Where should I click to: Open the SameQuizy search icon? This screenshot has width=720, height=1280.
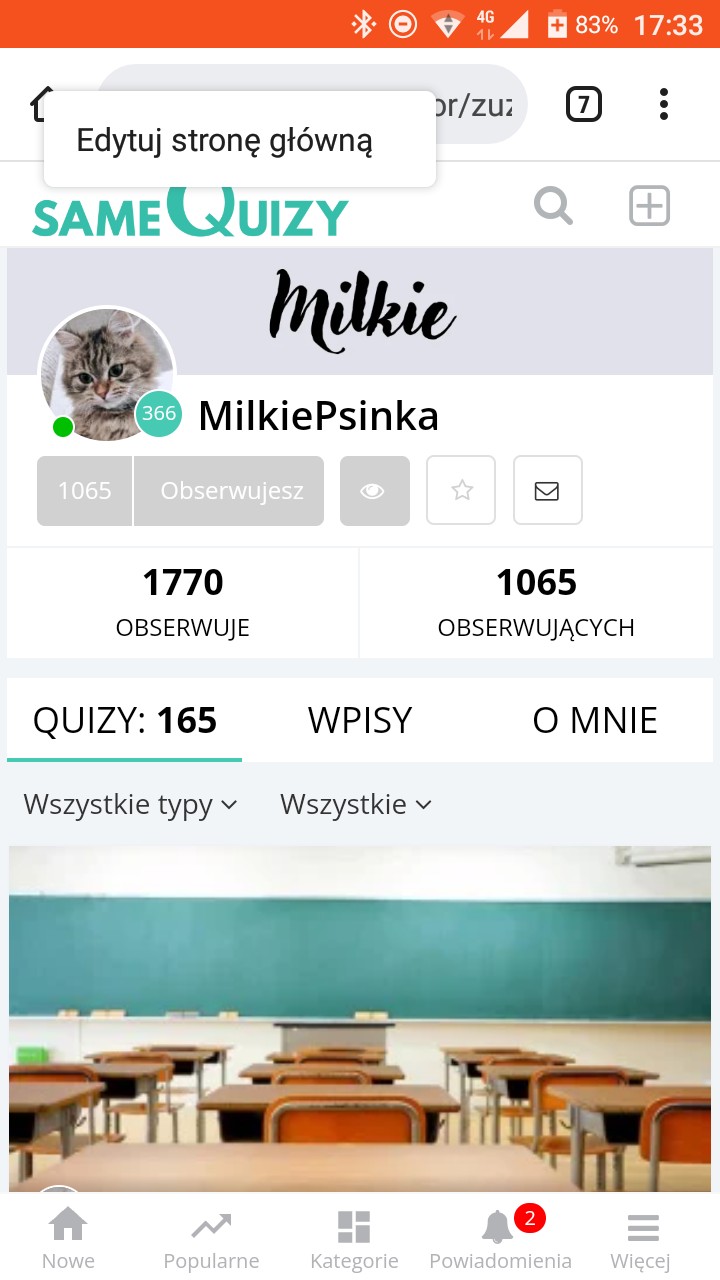553,207
